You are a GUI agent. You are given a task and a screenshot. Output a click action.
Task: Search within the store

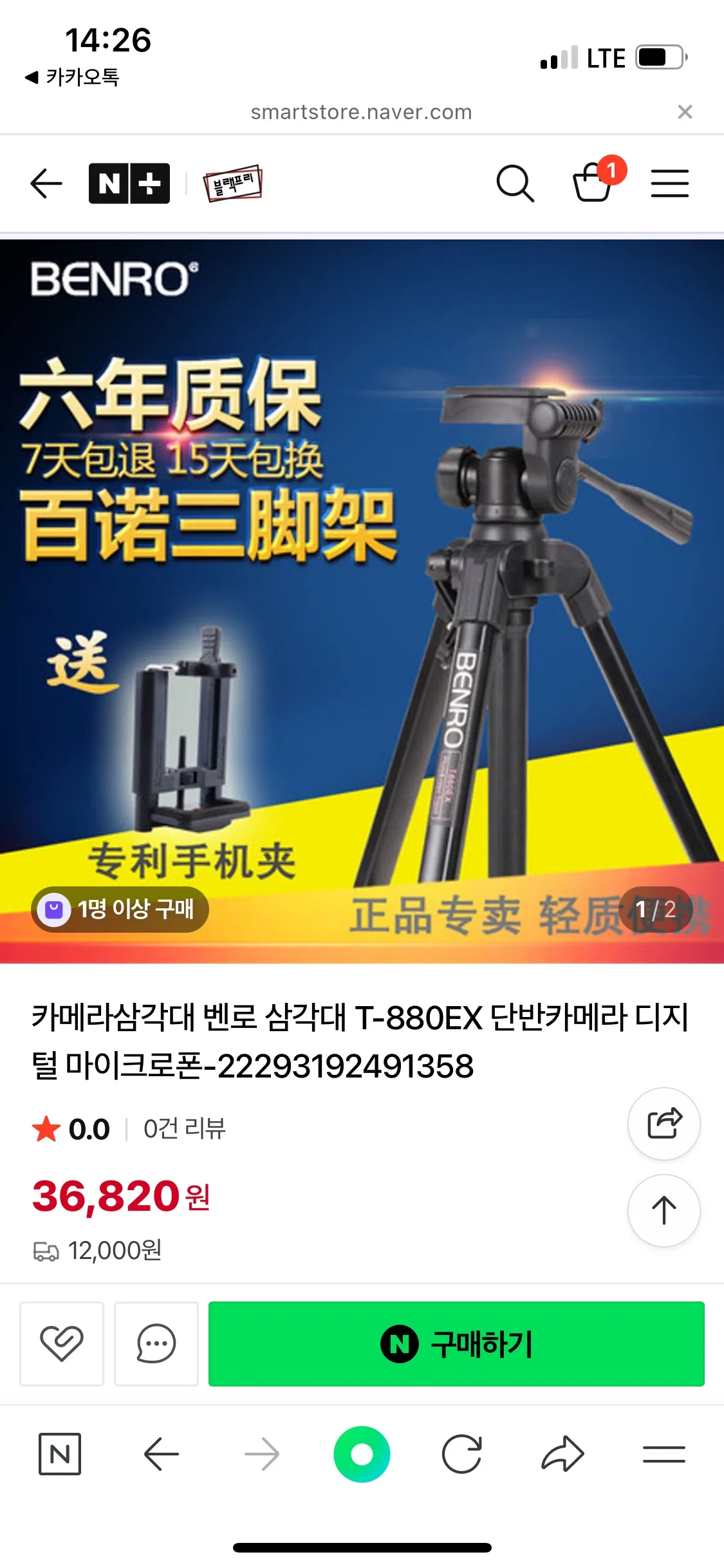pyautogui.click(x=515, y=183)
